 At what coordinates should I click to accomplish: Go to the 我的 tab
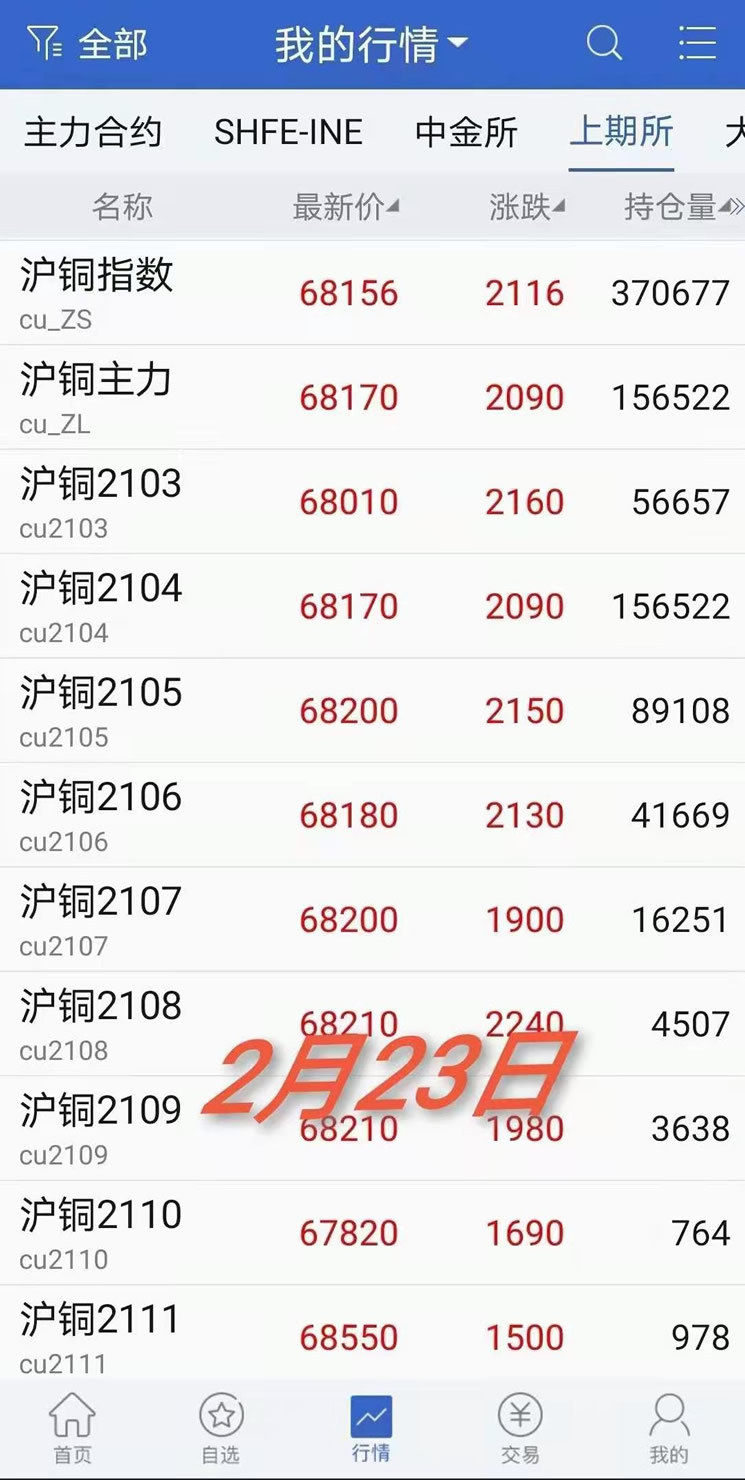668,1428
